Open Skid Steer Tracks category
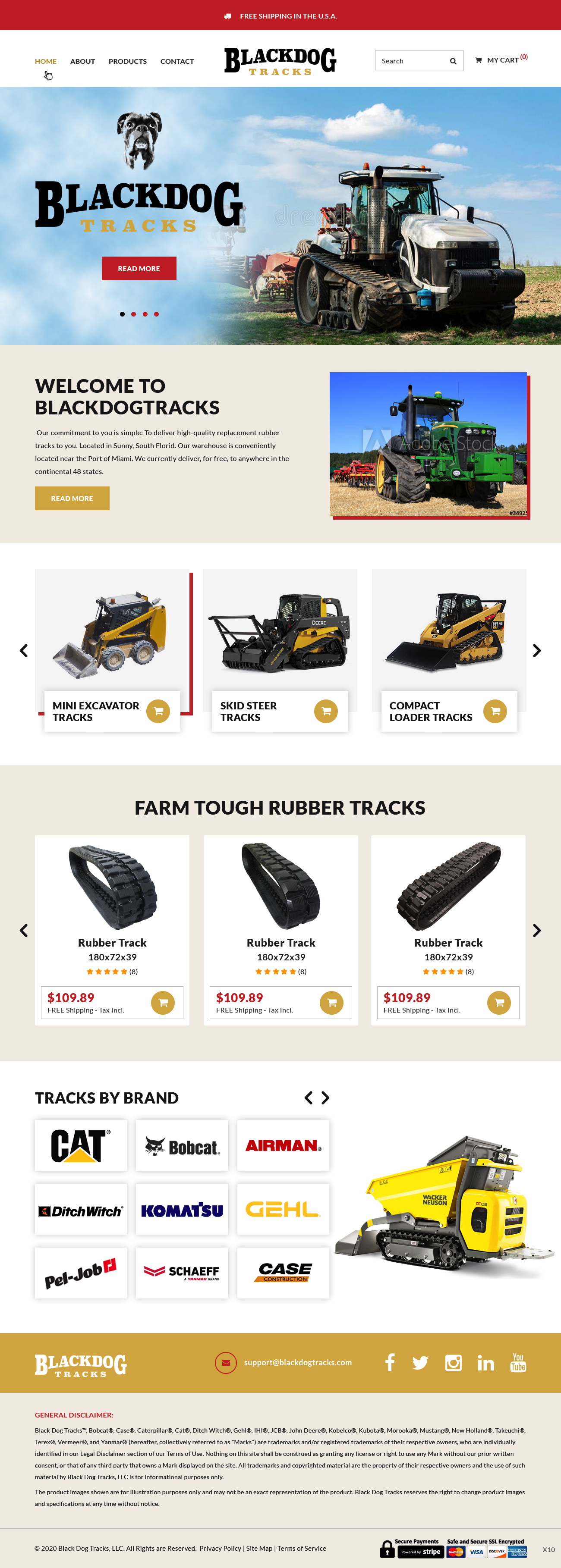The height and width of the screenshot is (1568, 561). click(249, 711)
